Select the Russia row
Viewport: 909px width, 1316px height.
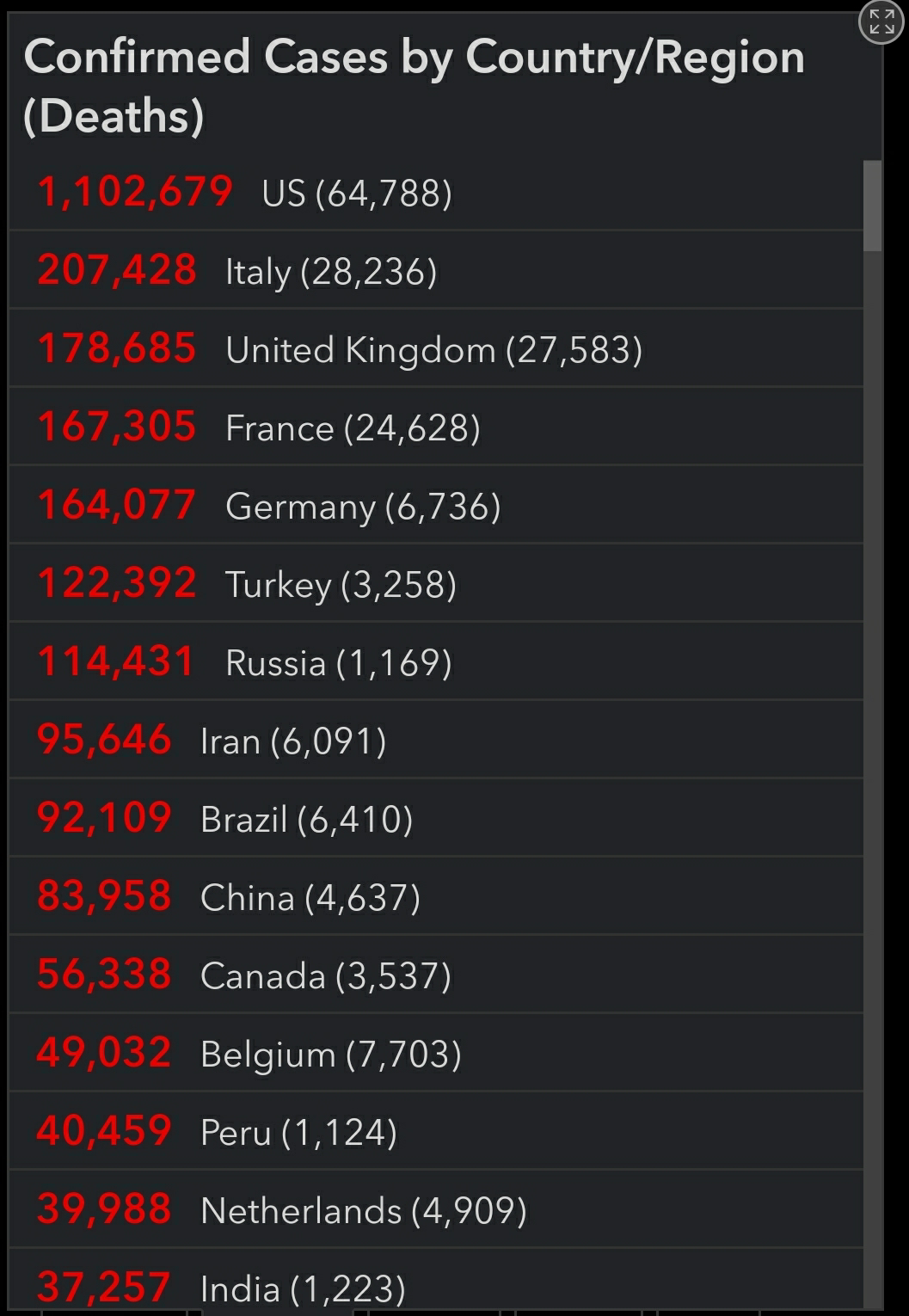pyautogui.click(x=435, y=661)
